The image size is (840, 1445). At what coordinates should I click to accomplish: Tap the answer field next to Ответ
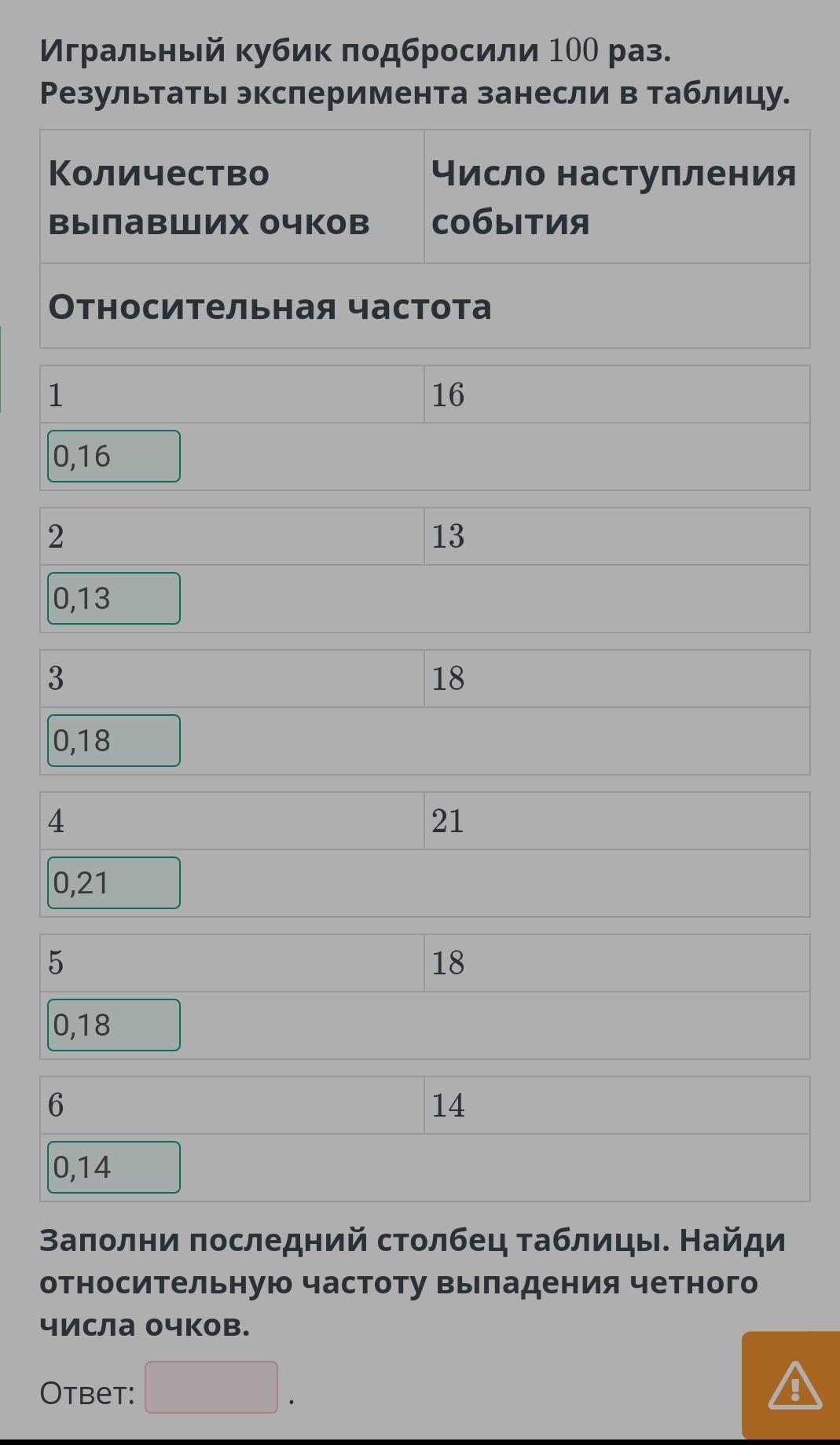[x=211, y=1387]
